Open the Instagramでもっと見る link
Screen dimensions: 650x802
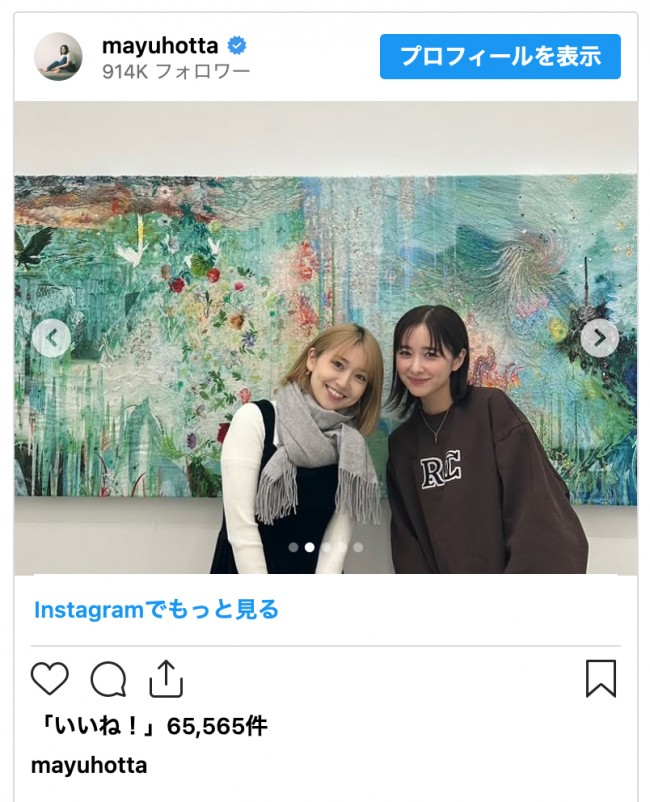click(x=156, y=609)
